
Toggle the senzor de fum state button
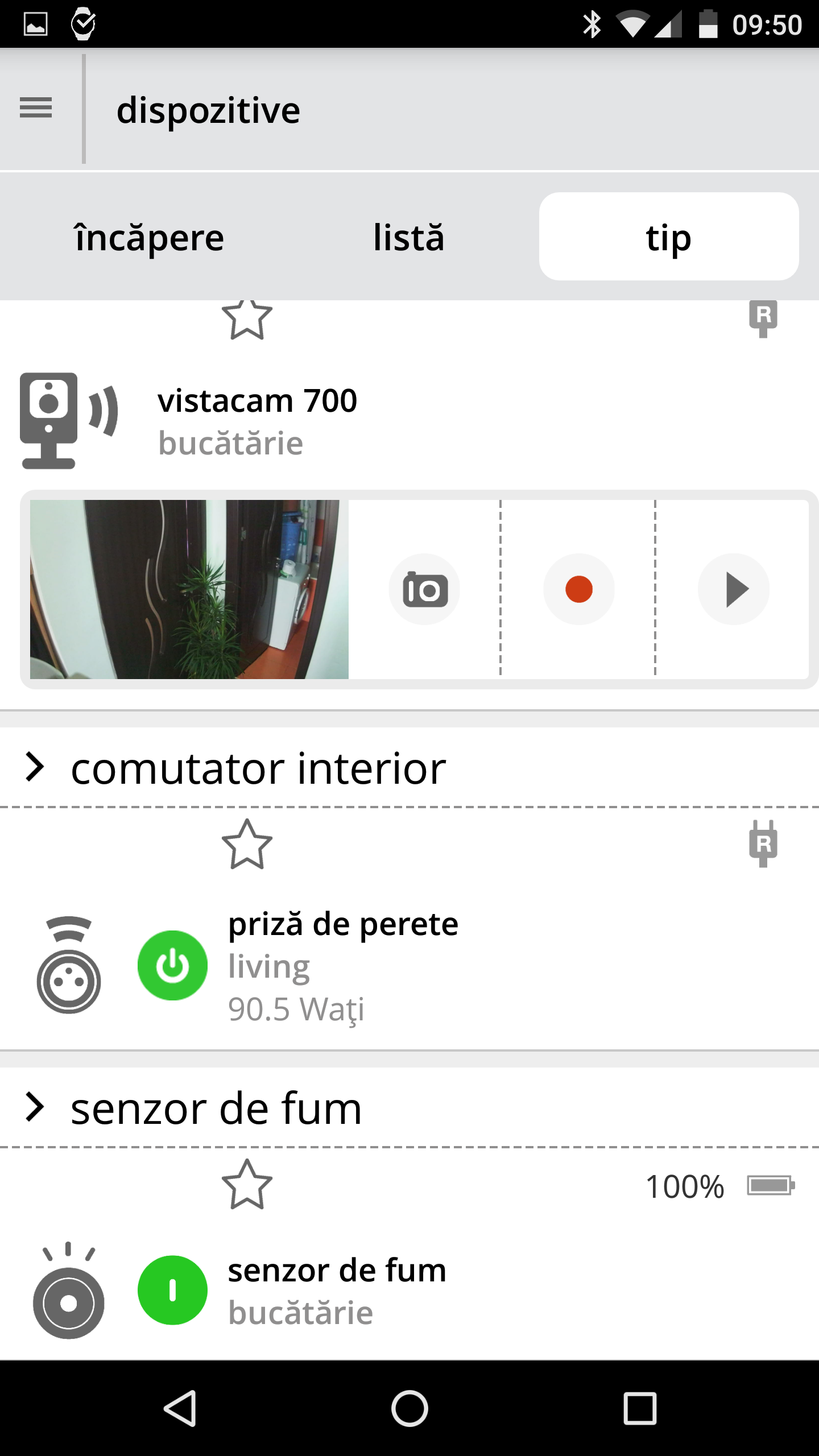click(172, 1290)
